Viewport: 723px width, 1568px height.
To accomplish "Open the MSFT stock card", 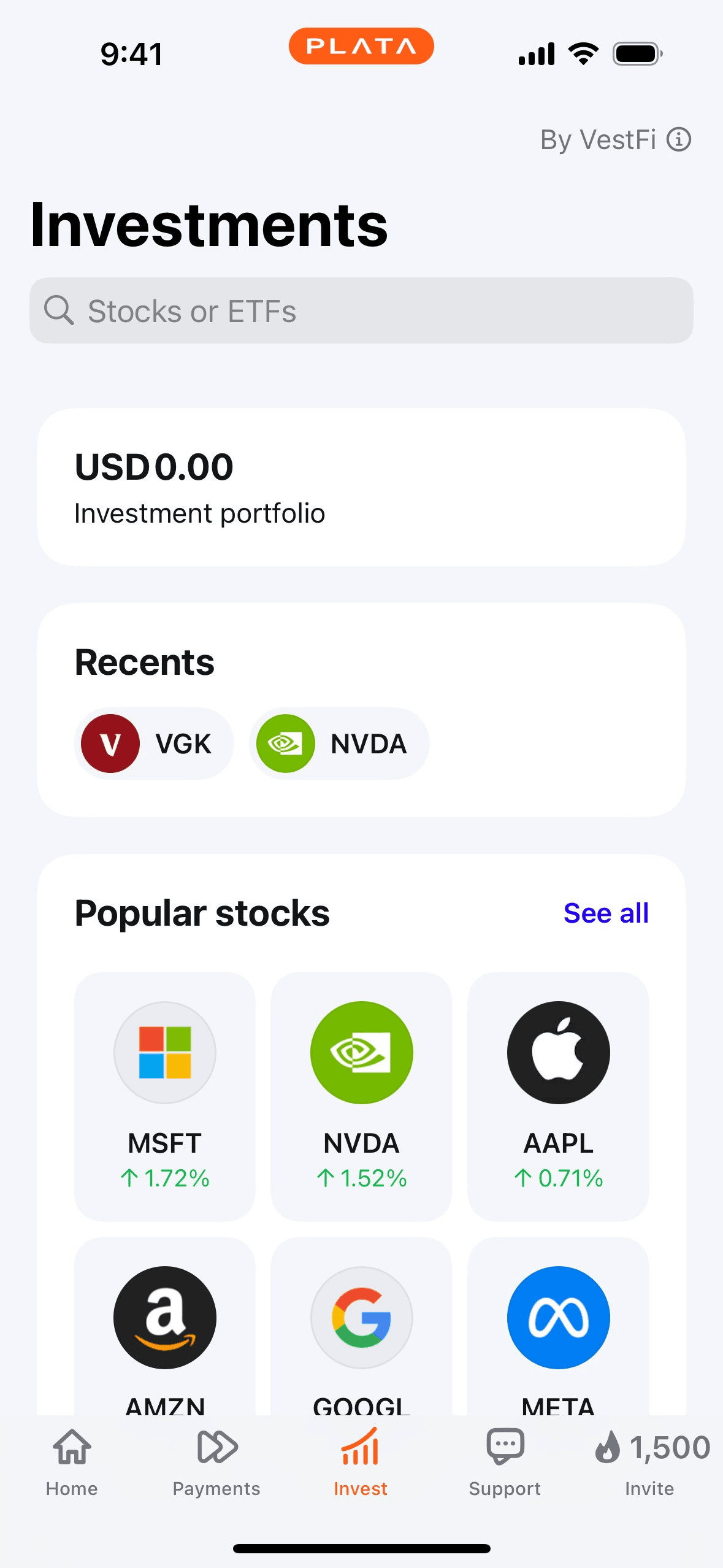I will point(164,1095).
